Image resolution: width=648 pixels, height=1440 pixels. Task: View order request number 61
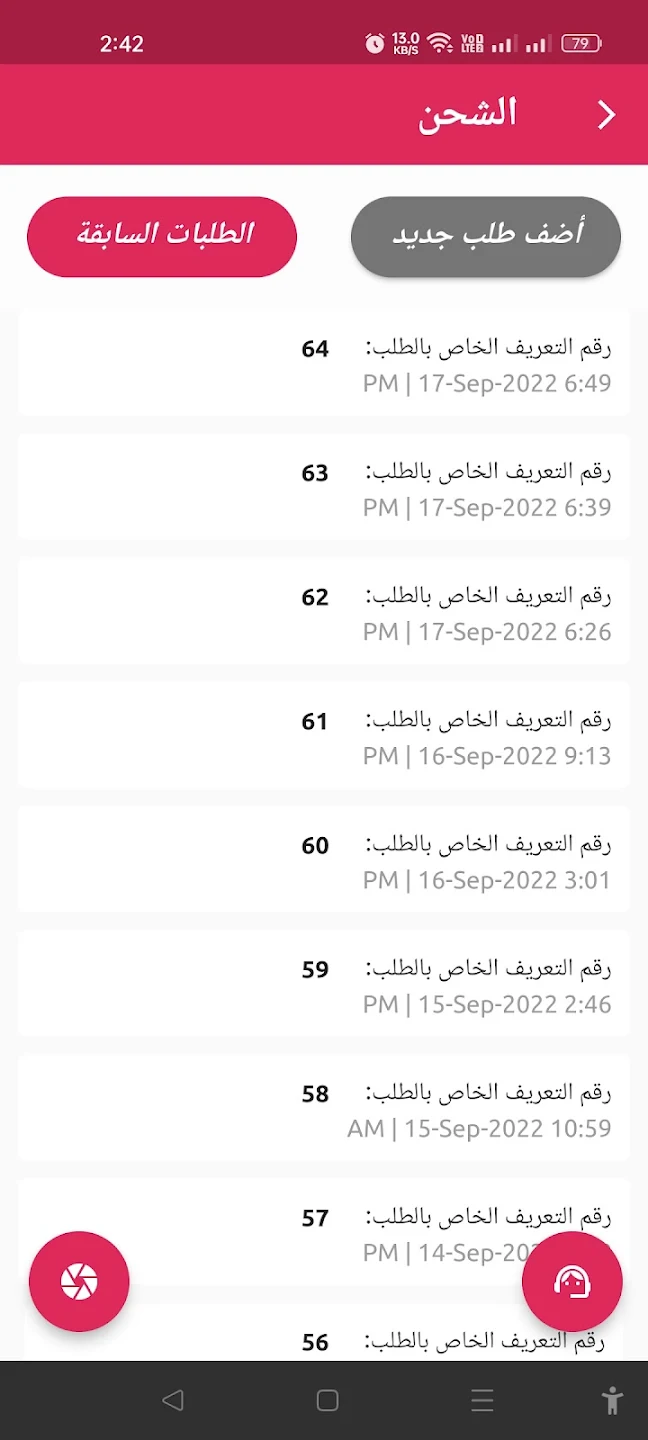click(x=324, y=735)
